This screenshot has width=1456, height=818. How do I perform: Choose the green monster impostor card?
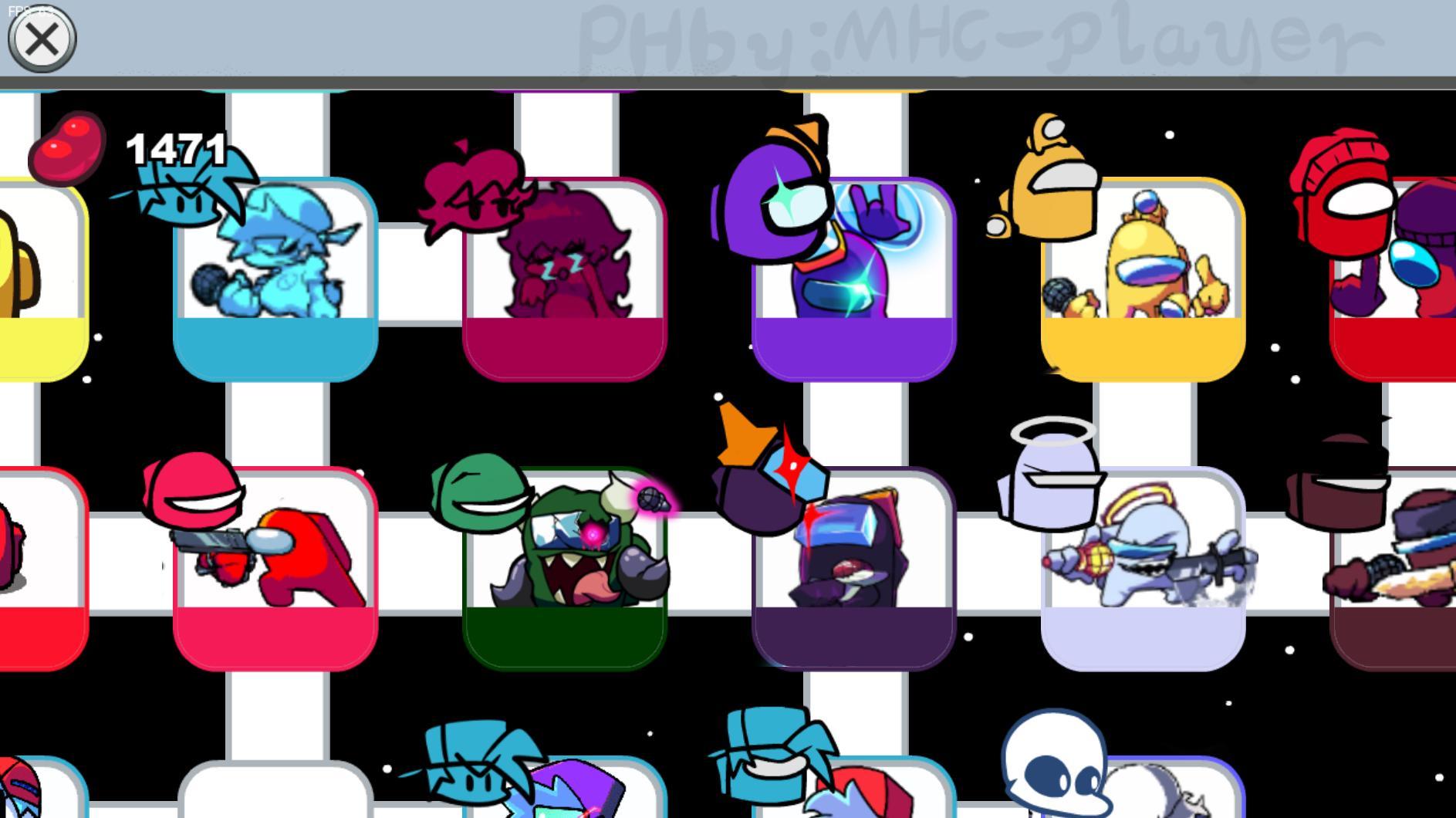(x=565, y=569)
